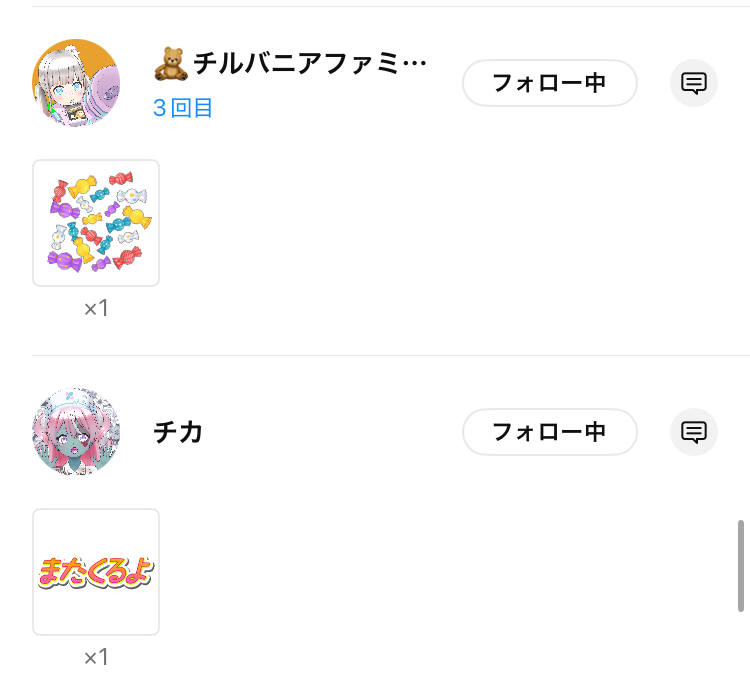
Task: Tap フォロー中 button next to チカ
Action: click(x=549, y=432)
